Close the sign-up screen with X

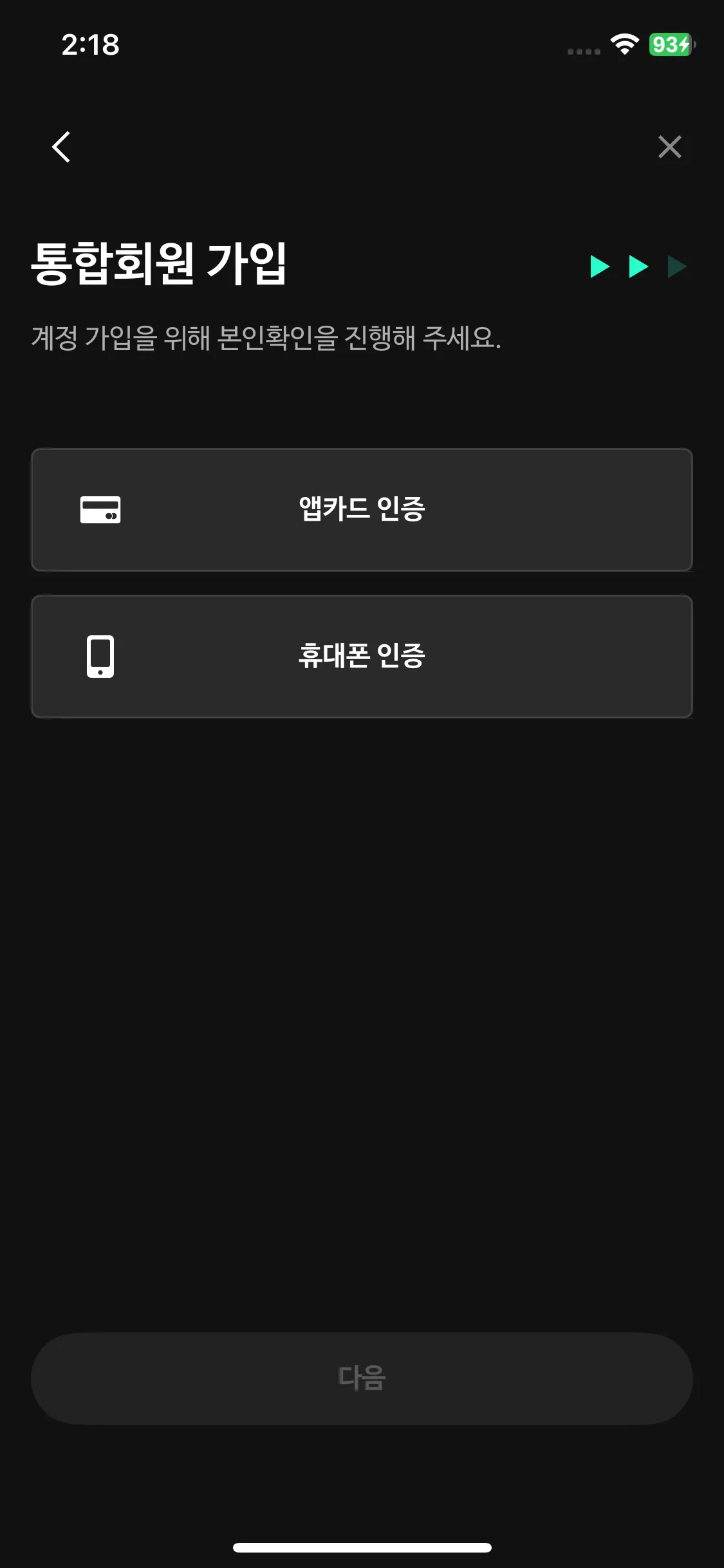669,147
